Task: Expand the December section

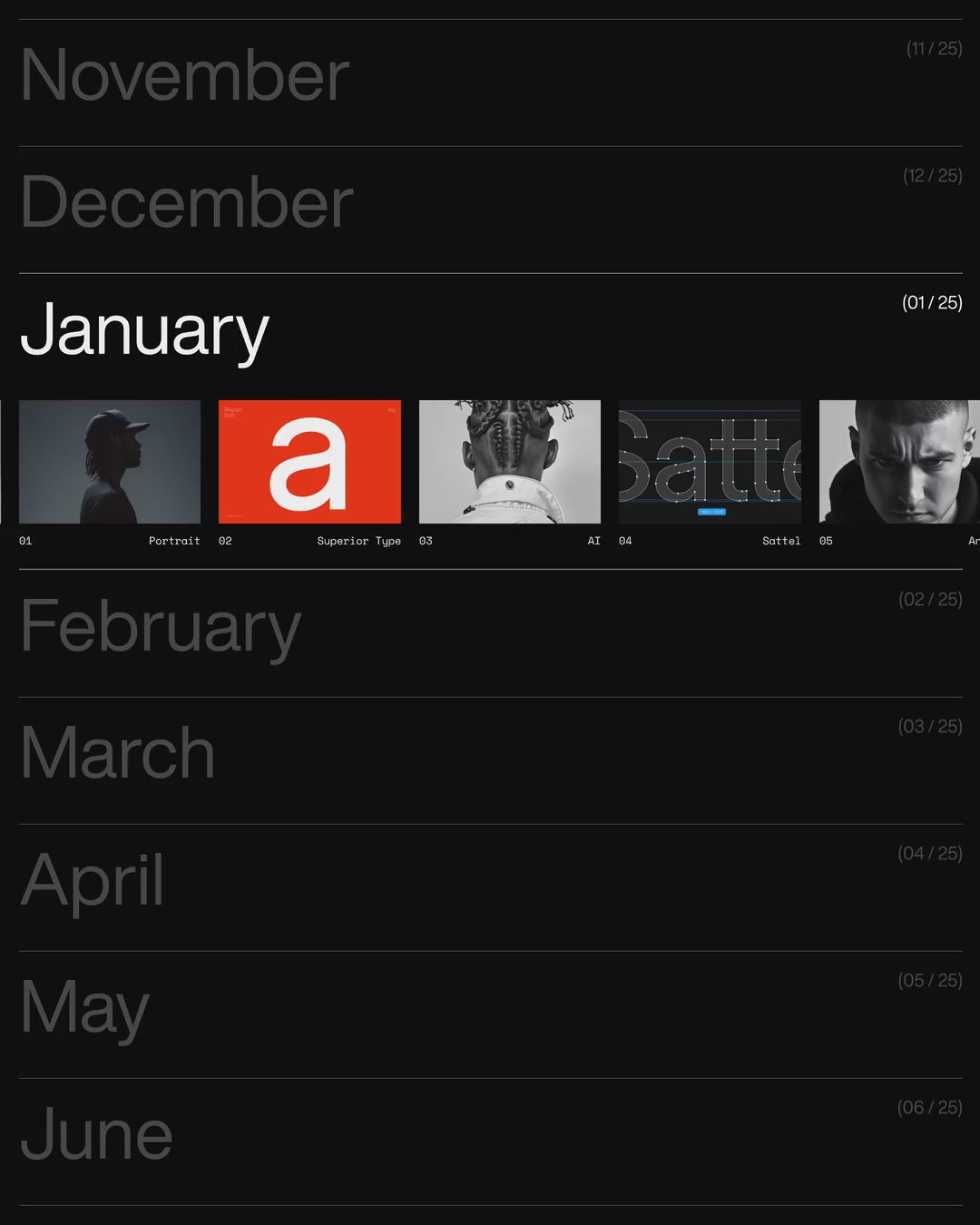Action: tap(187, 203)
